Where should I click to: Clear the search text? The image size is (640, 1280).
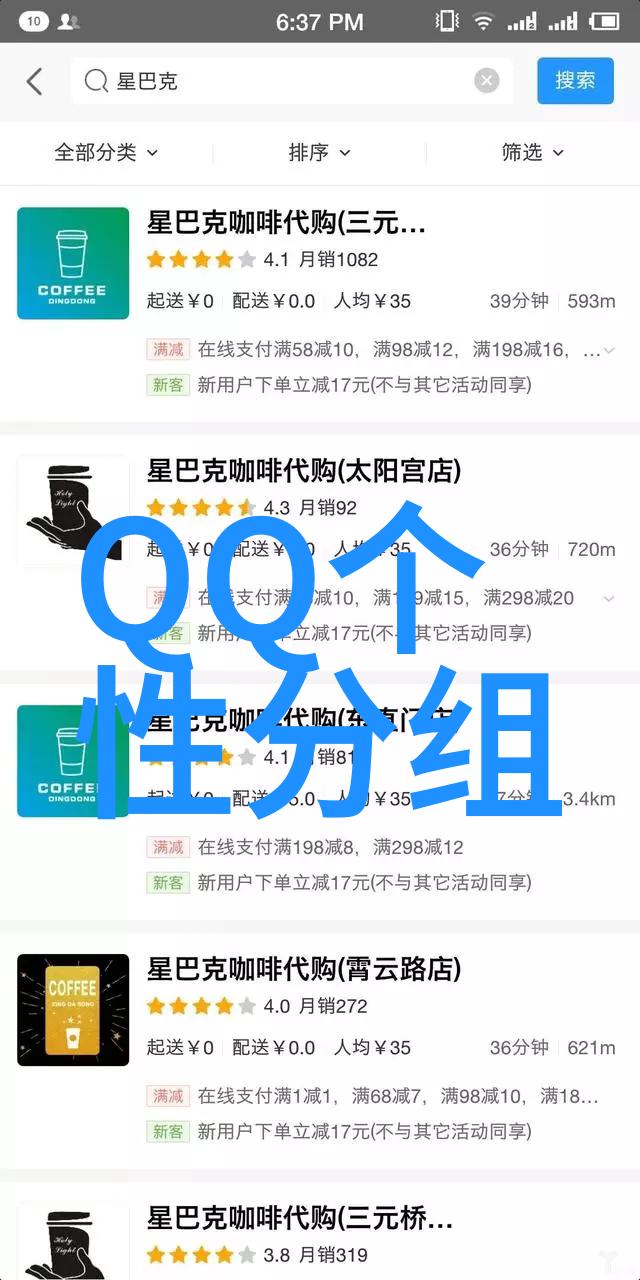click(486, 81)
